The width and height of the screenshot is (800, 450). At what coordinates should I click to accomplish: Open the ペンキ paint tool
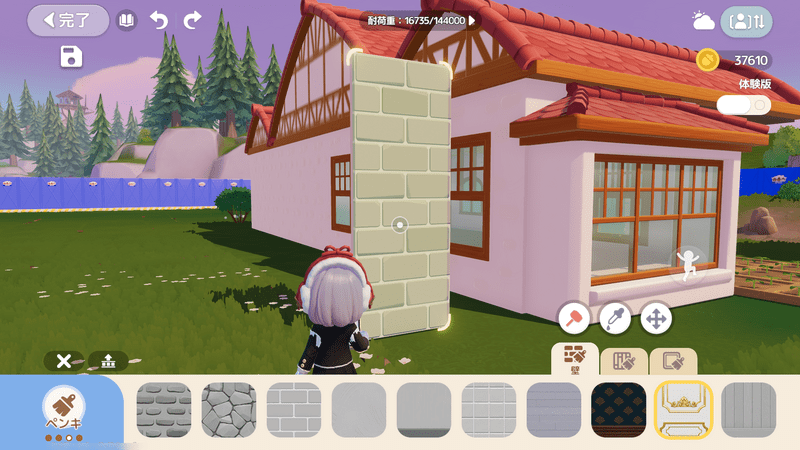tap(63, 411)
